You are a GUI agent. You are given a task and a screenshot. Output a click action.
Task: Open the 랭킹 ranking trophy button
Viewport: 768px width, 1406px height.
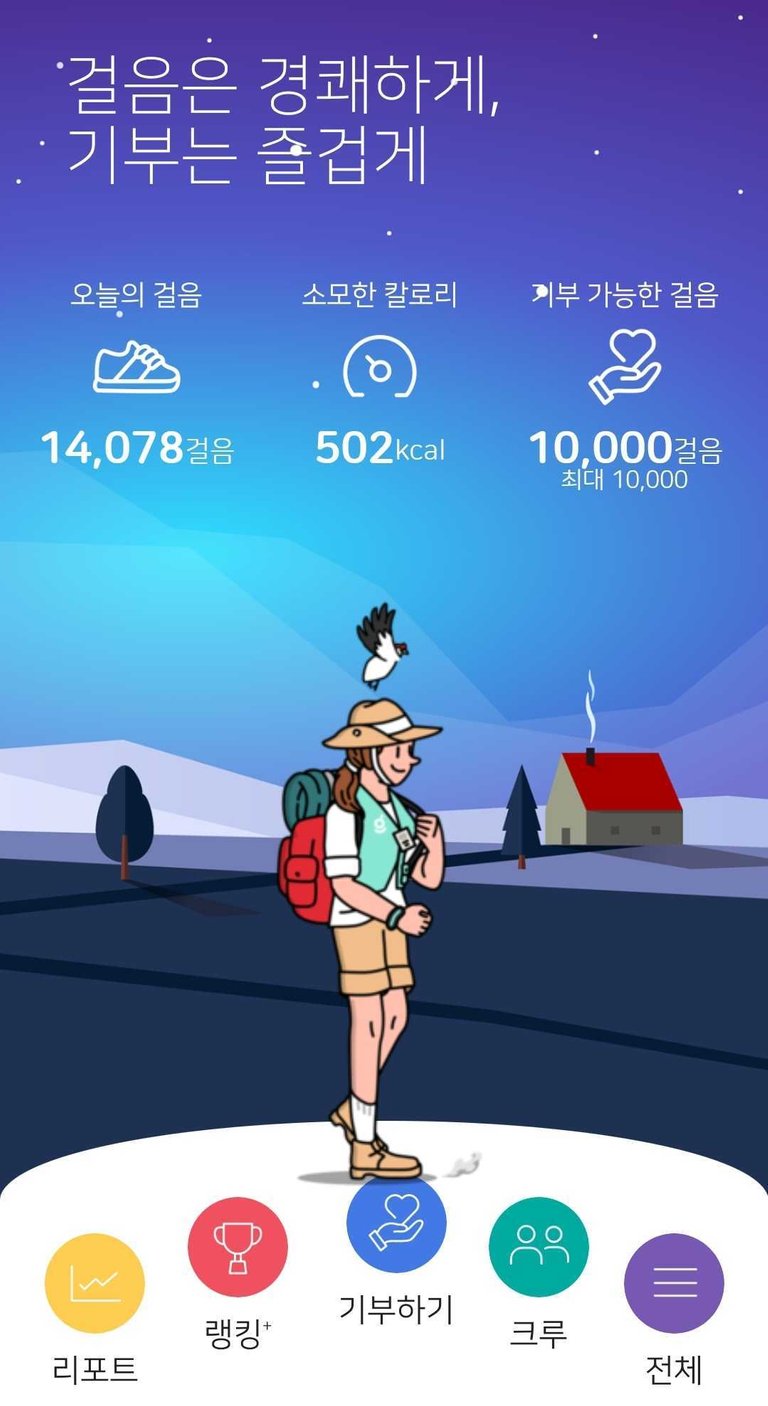coord(238,1247)
